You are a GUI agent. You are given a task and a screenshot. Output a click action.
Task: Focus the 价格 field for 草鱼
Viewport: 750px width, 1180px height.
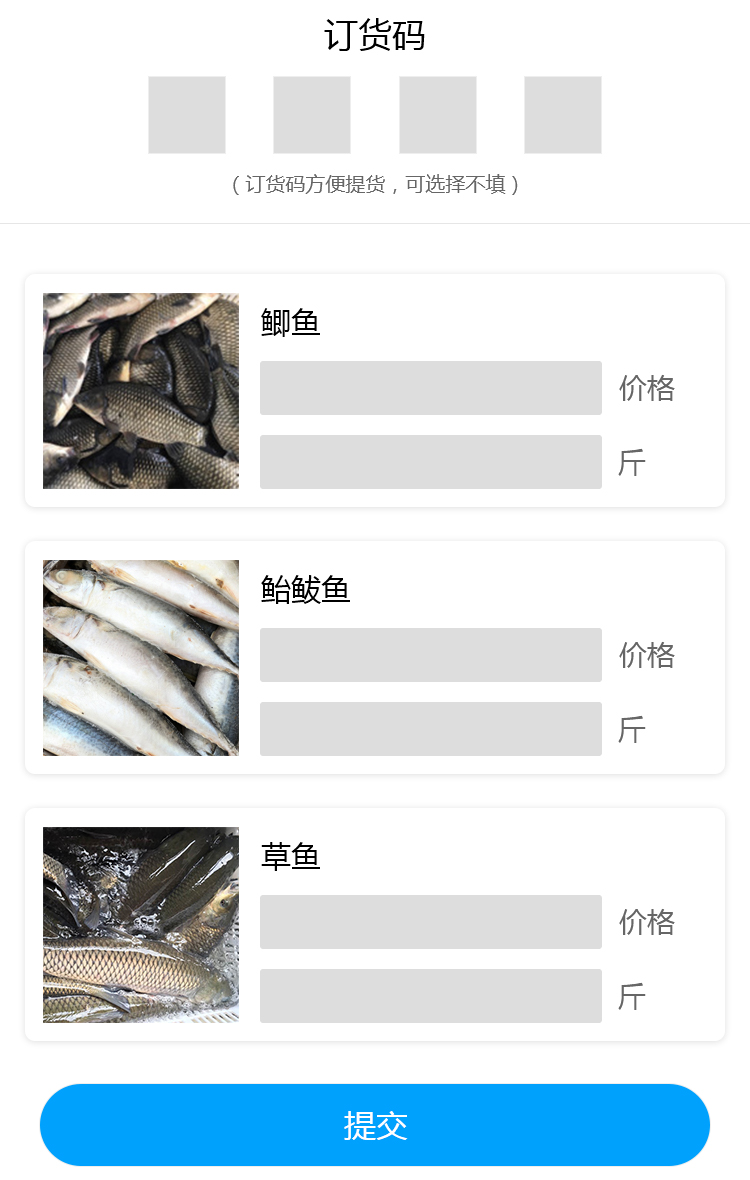(x=431, y=922)
